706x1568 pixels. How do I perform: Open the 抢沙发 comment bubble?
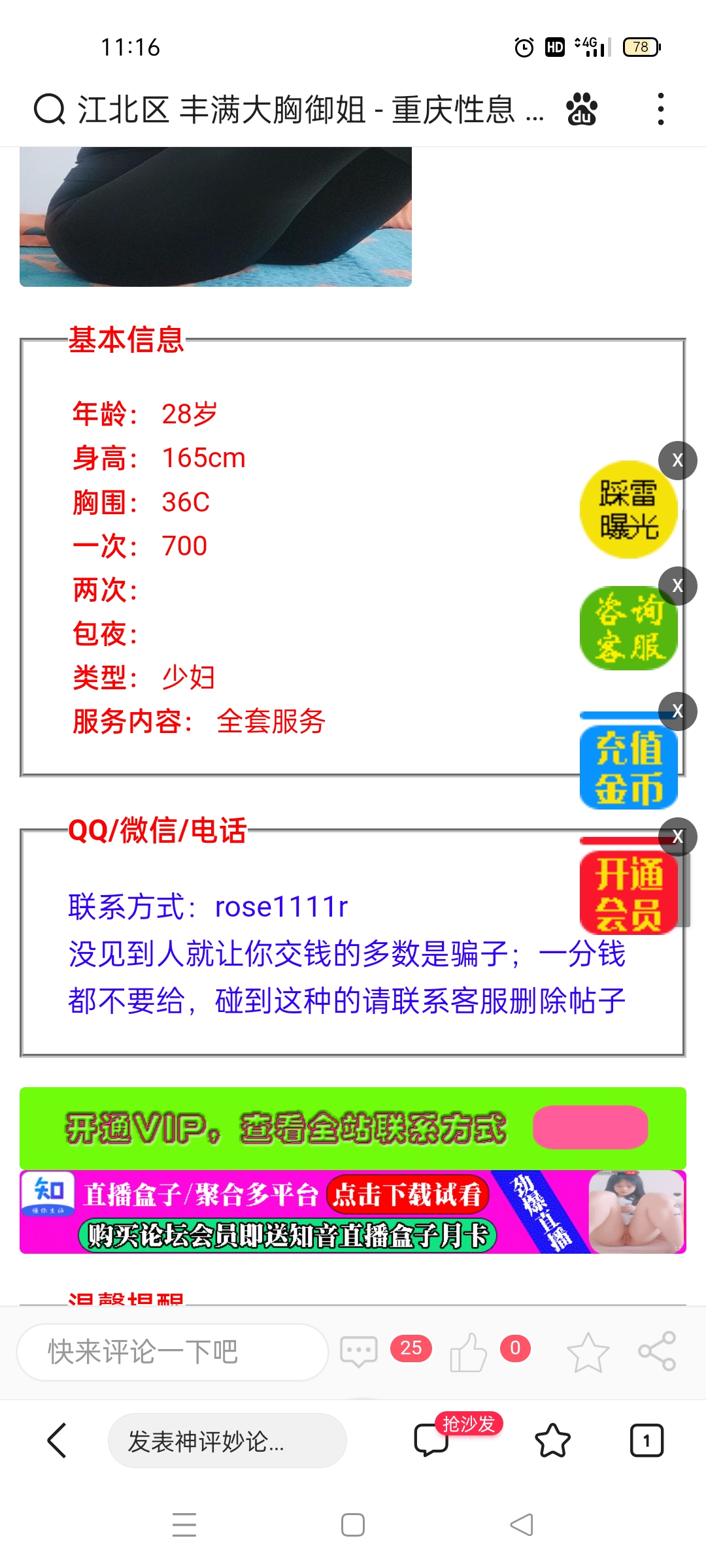coord(431,1439)
